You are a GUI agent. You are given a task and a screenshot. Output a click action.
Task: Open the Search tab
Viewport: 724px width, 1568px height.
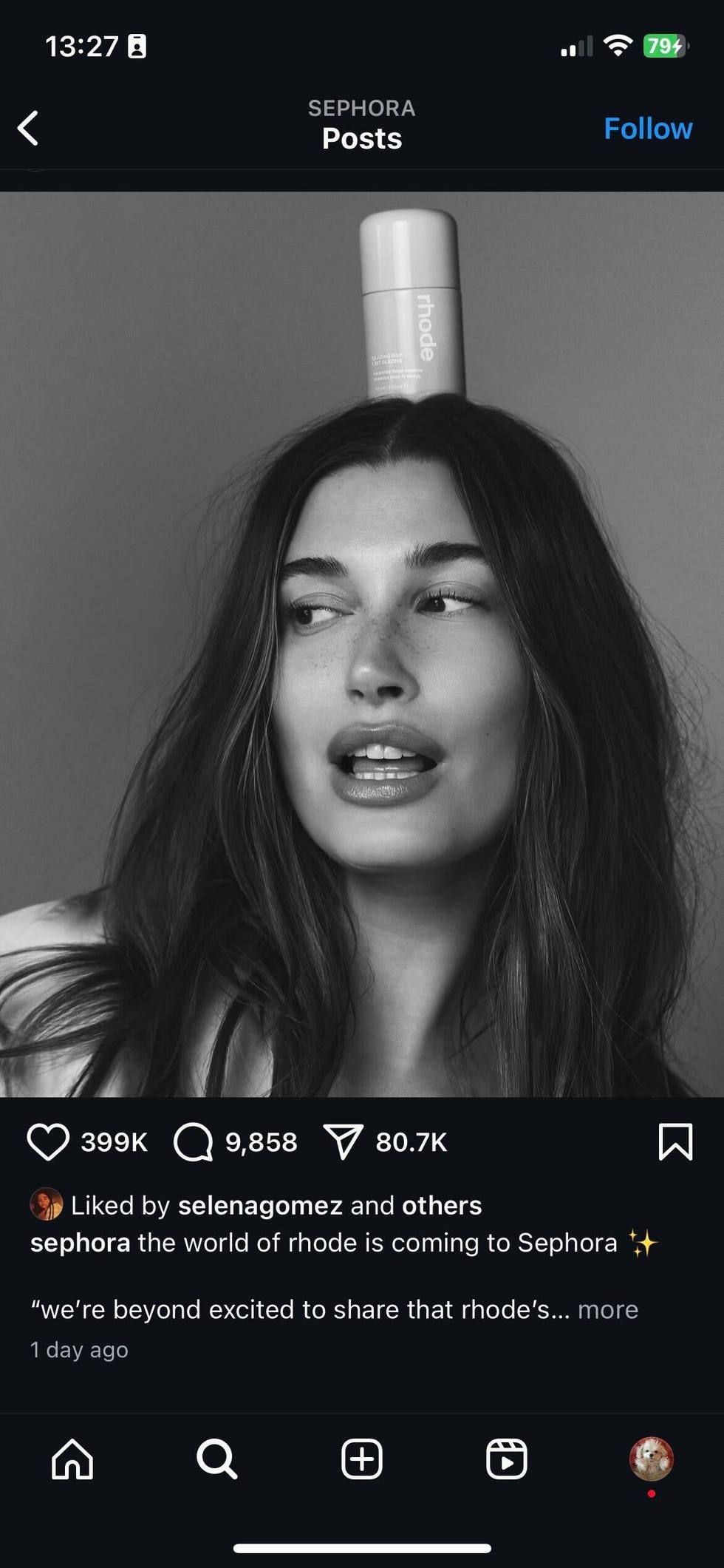coord(216,1459)
